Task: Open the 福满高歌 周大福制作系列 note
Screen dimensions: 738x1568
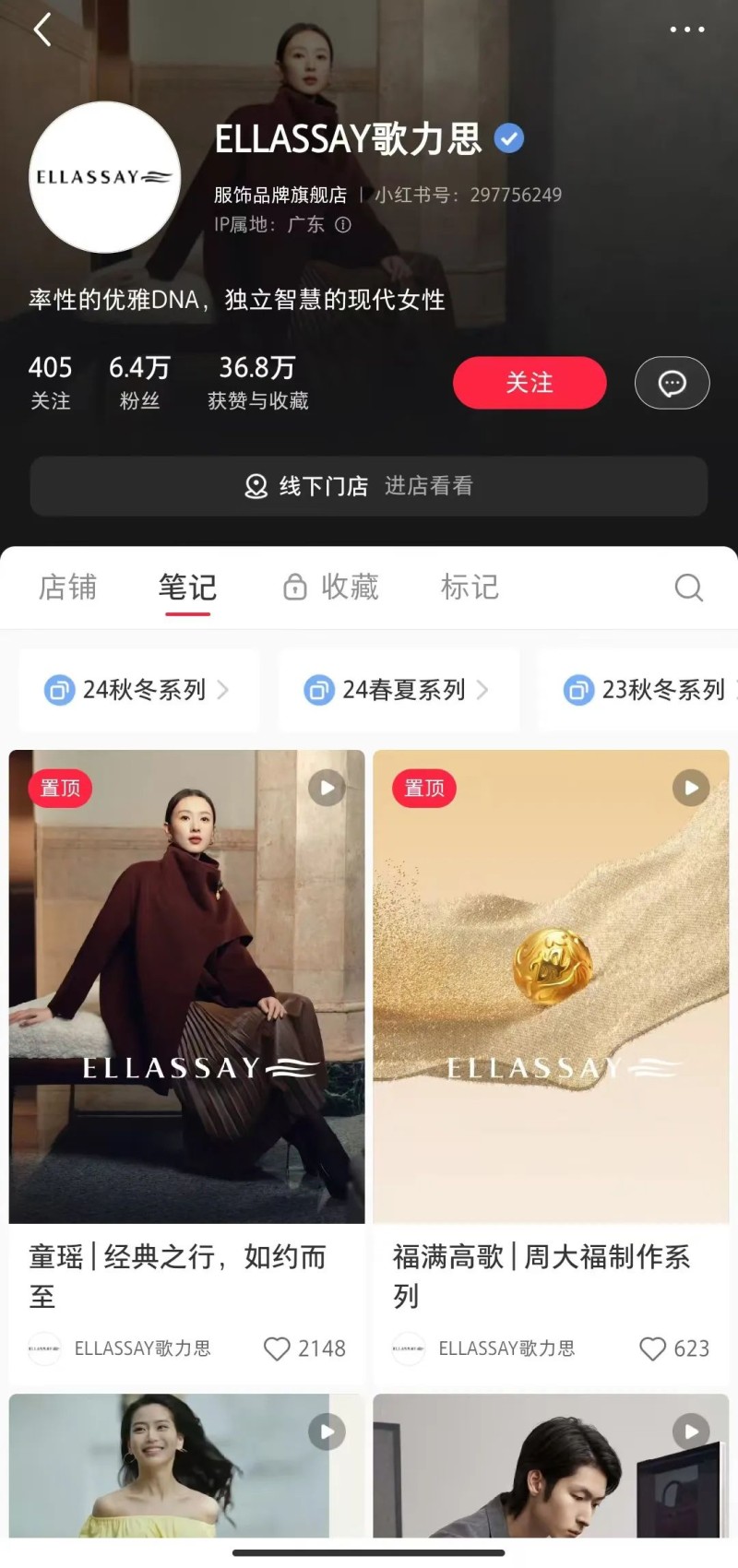Action: tap(551, 987)
